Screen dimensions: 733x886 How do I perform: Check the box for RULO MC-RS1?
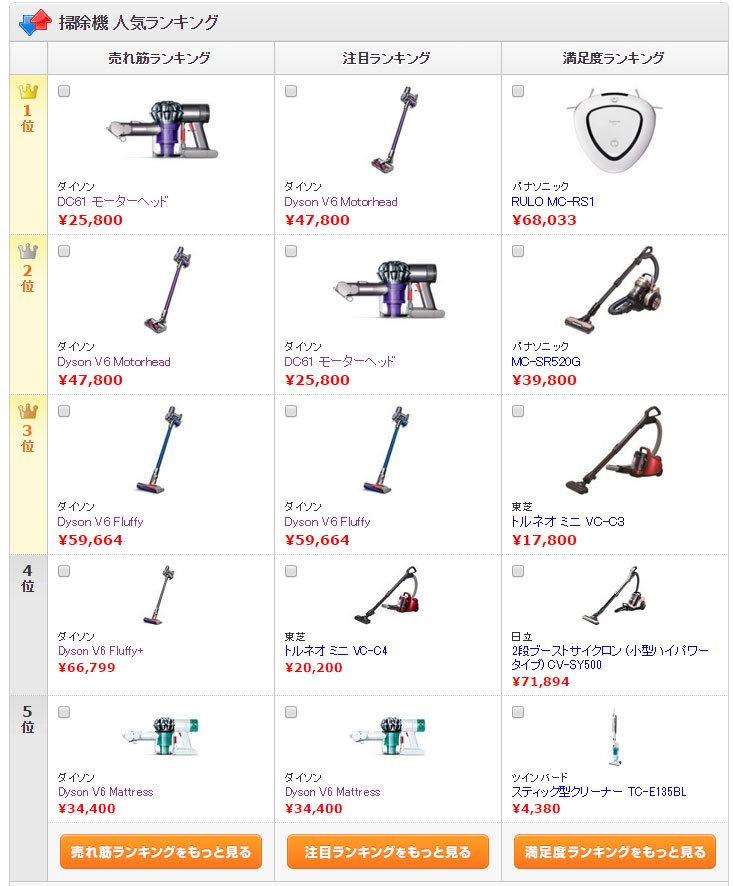(x=518, y=91)
